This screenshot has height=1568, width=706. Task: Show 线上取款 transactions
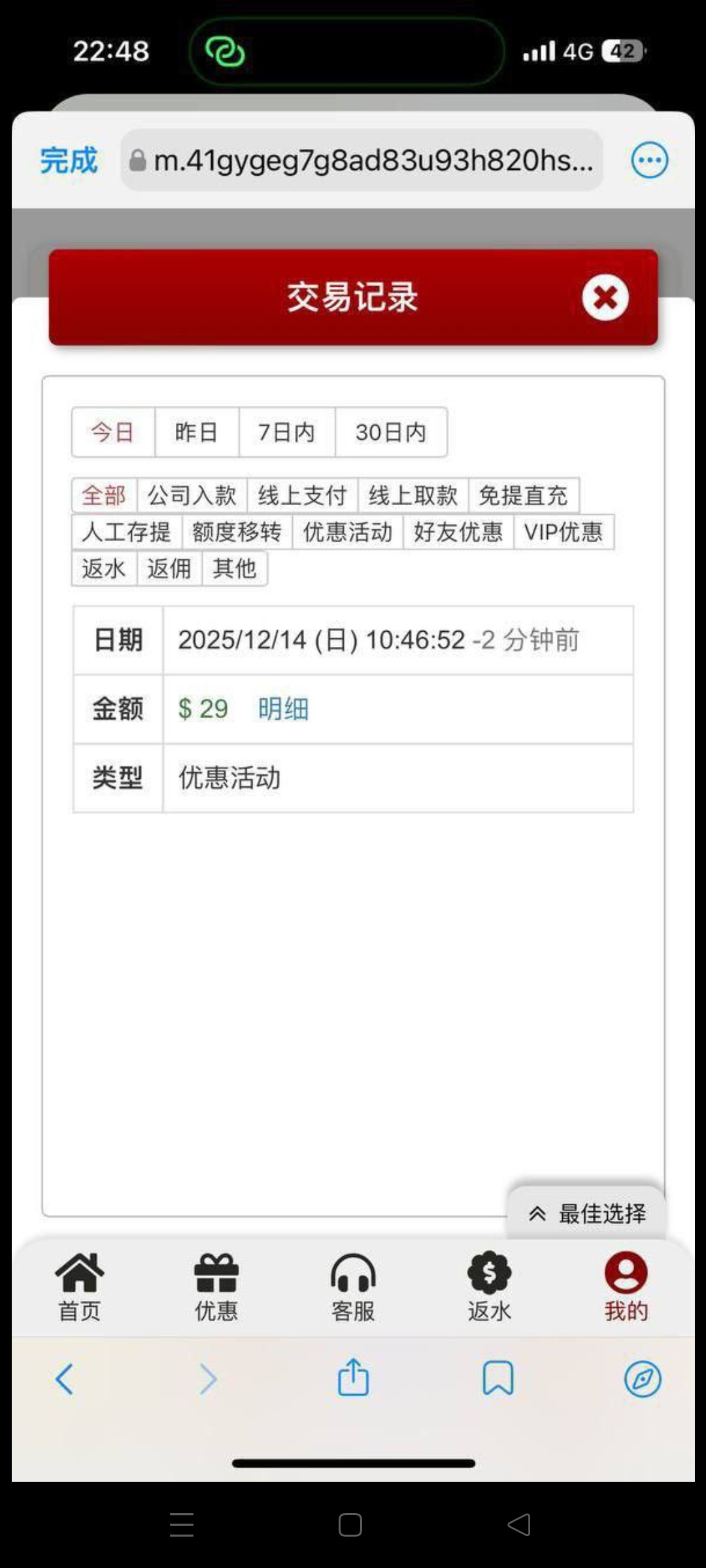[x=412, y=495]
